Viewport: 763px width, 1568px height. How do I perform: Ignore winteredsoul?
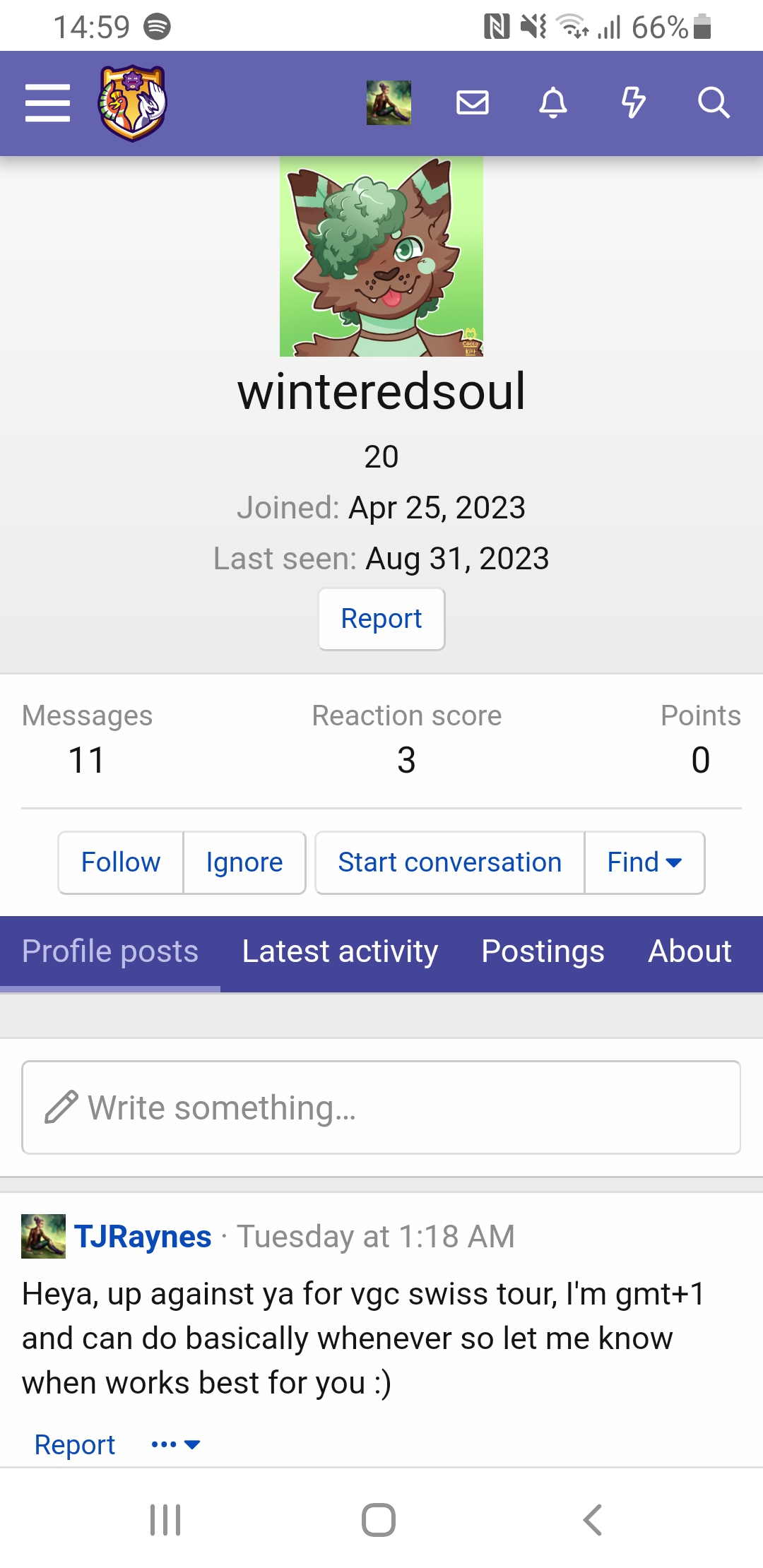click(244, 862)
